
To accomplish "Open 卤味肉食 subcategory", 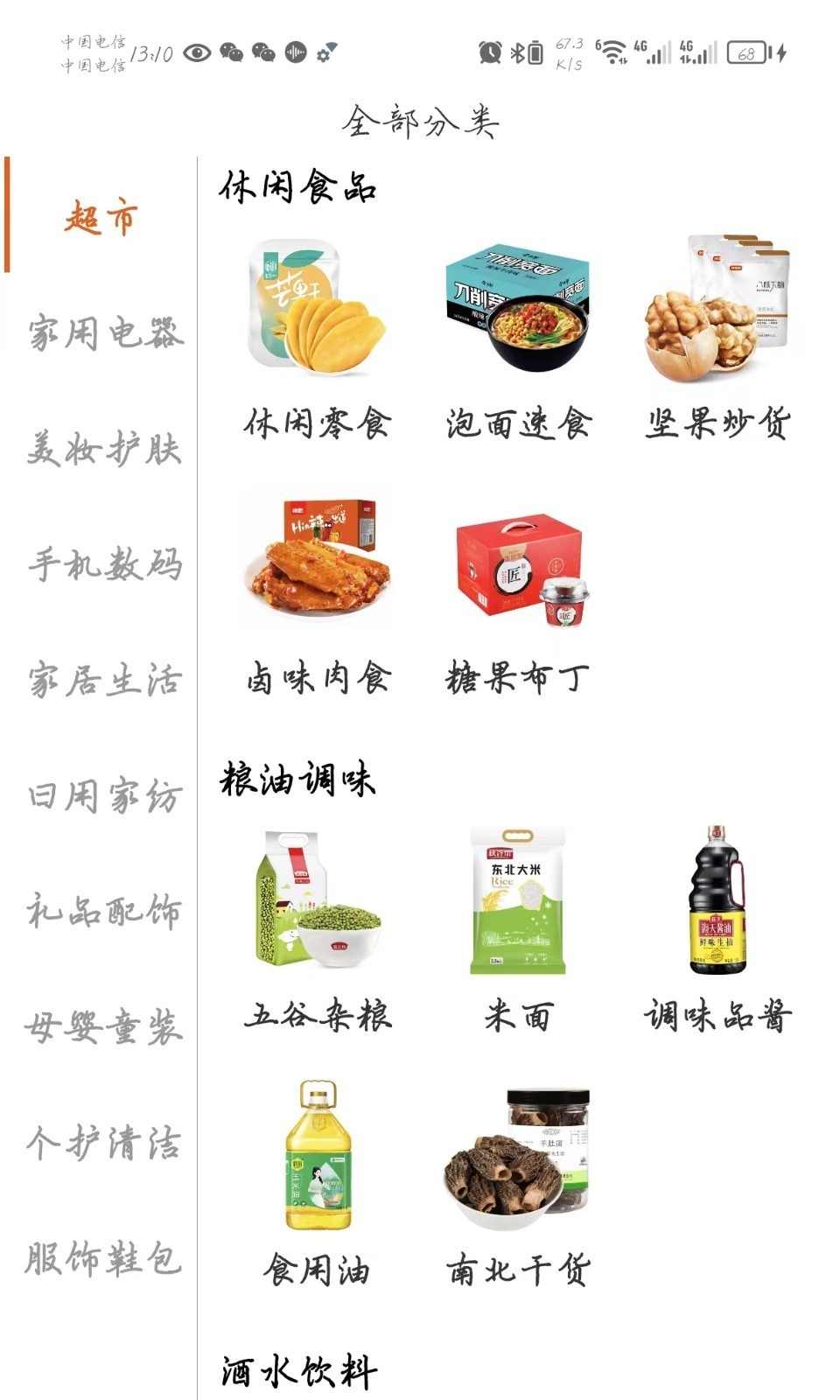I will pyautogui.click(x=317, y=595).
